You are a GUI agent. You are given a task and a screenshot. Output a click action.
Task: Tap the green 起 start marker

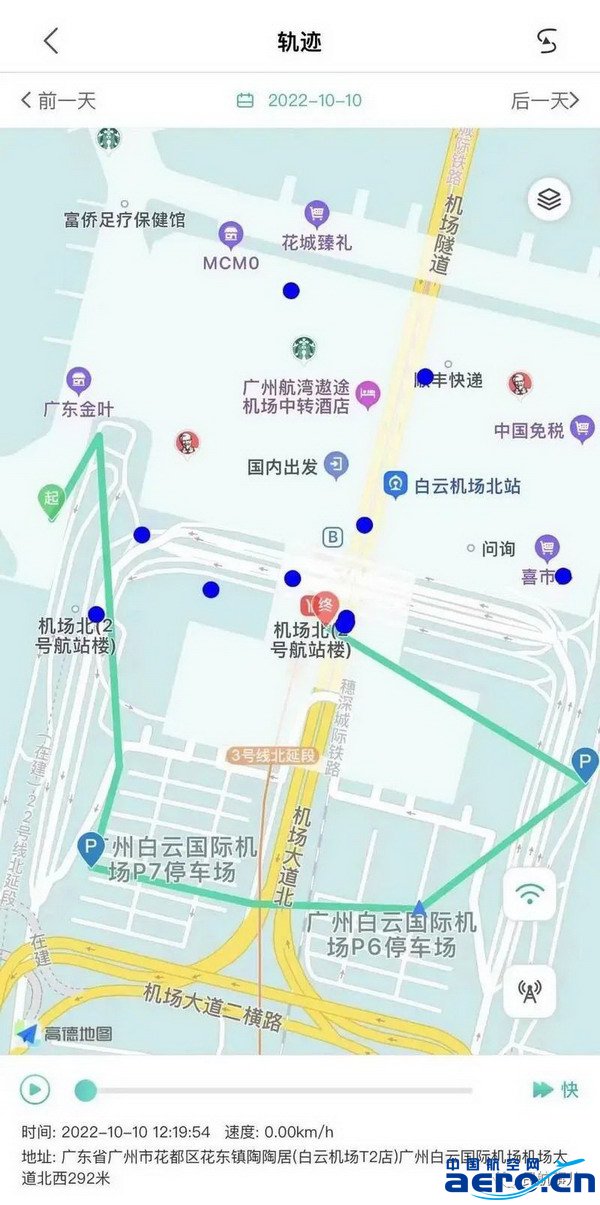click(51, 499)
